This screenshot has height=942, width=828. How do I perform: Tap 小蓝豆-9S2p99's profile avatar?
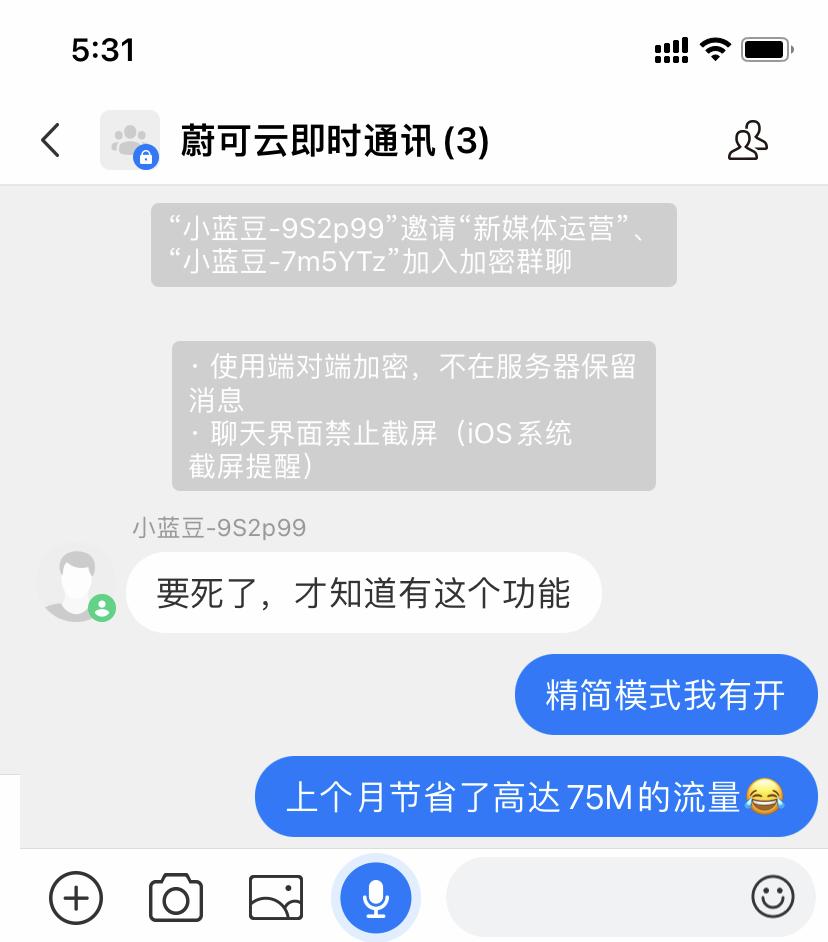[x=75, y=585]
